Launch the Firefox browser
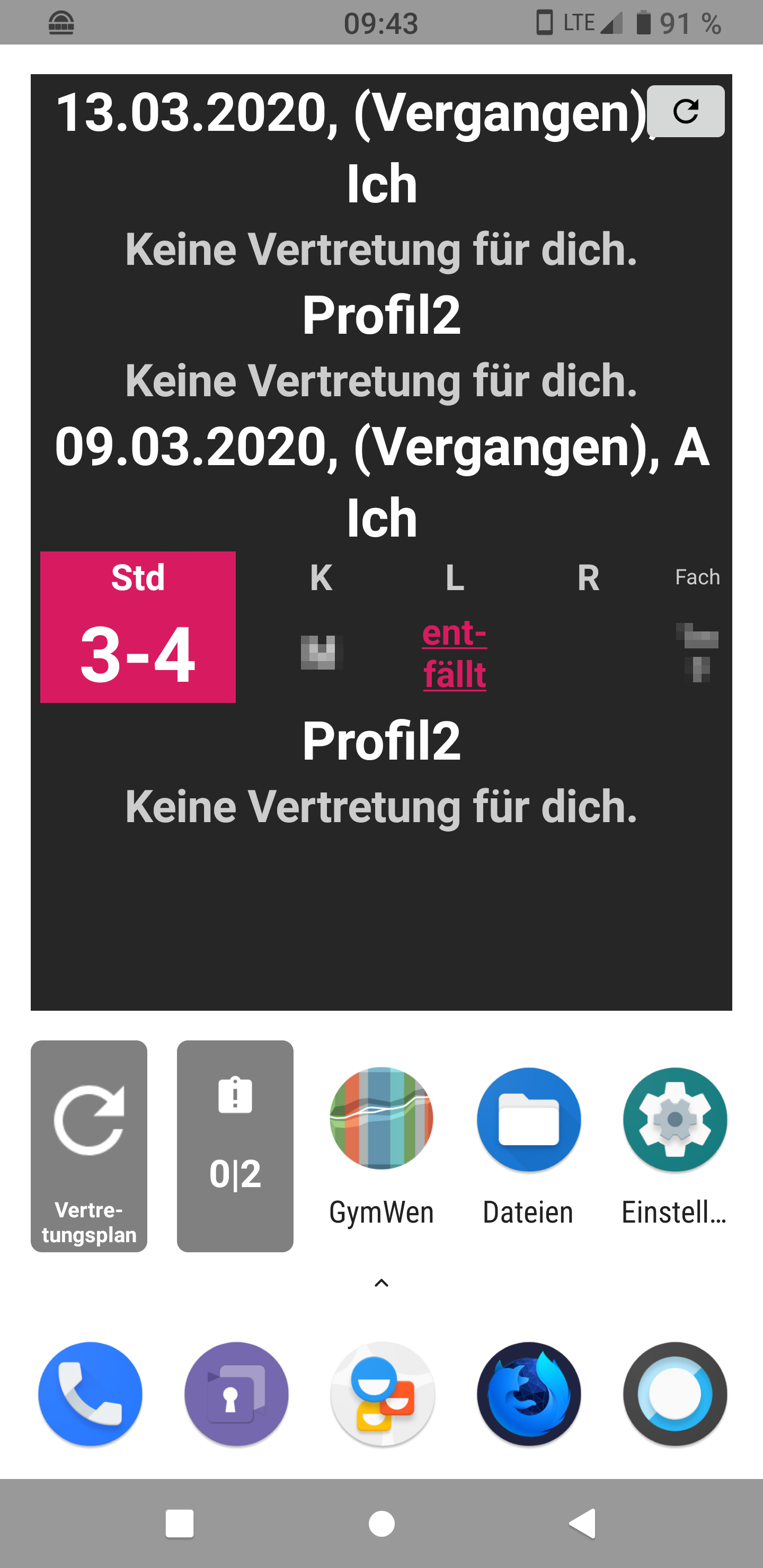763x1568 pixels. click(x=528, y=1393)
